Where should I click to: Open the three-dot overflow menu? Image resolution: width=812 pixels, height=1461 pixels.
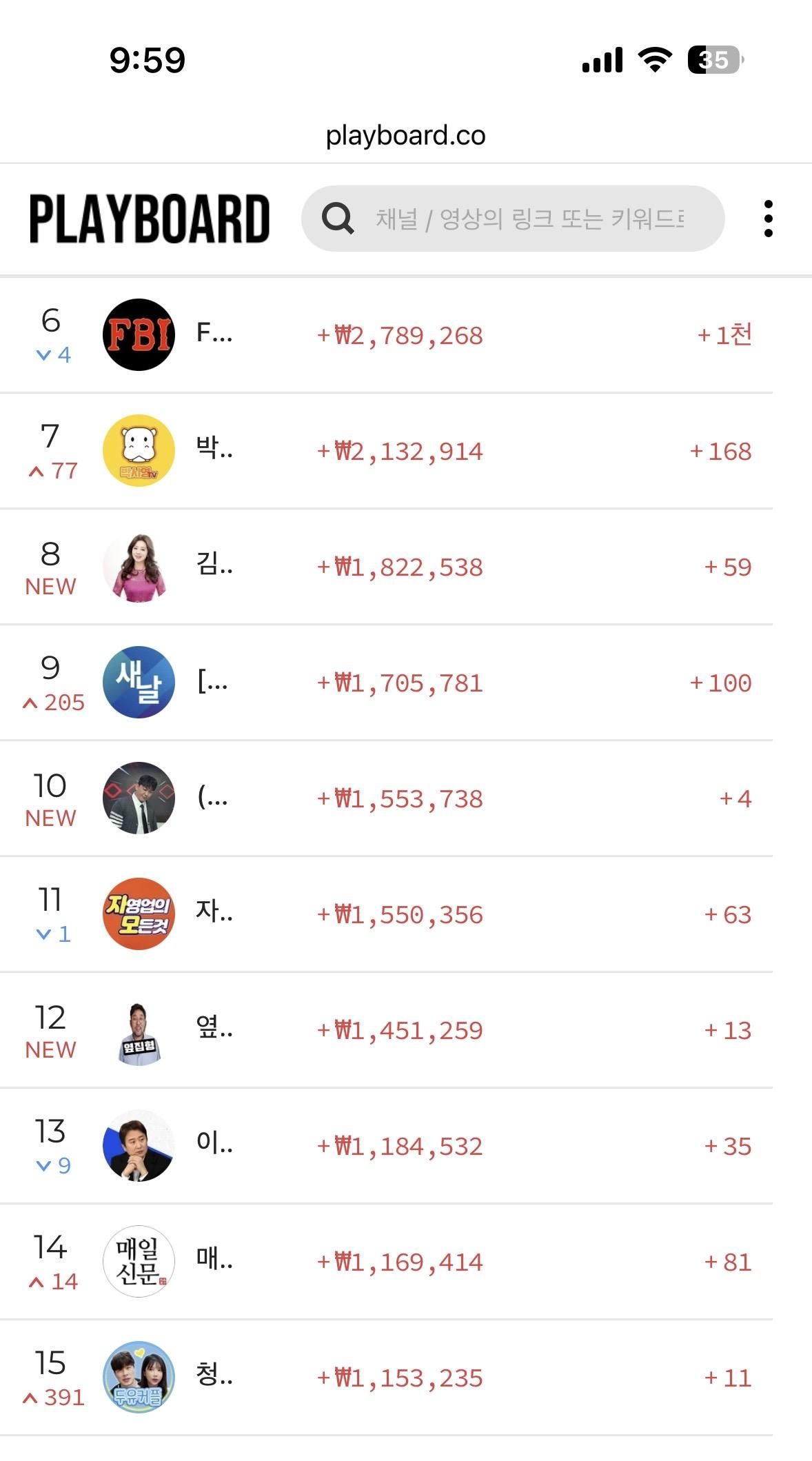[769, 219]
